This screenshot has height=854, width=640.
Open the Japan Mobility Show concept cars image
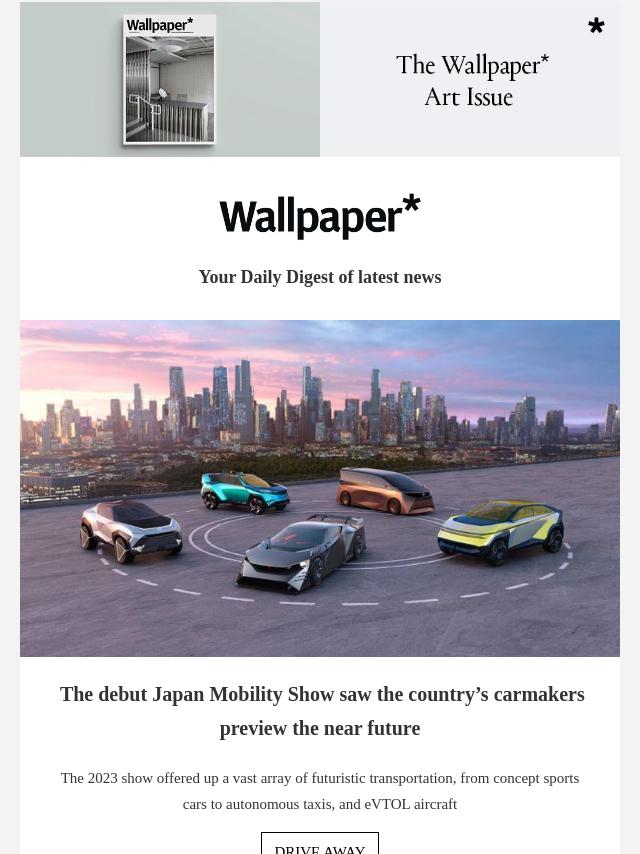[320, 488]
